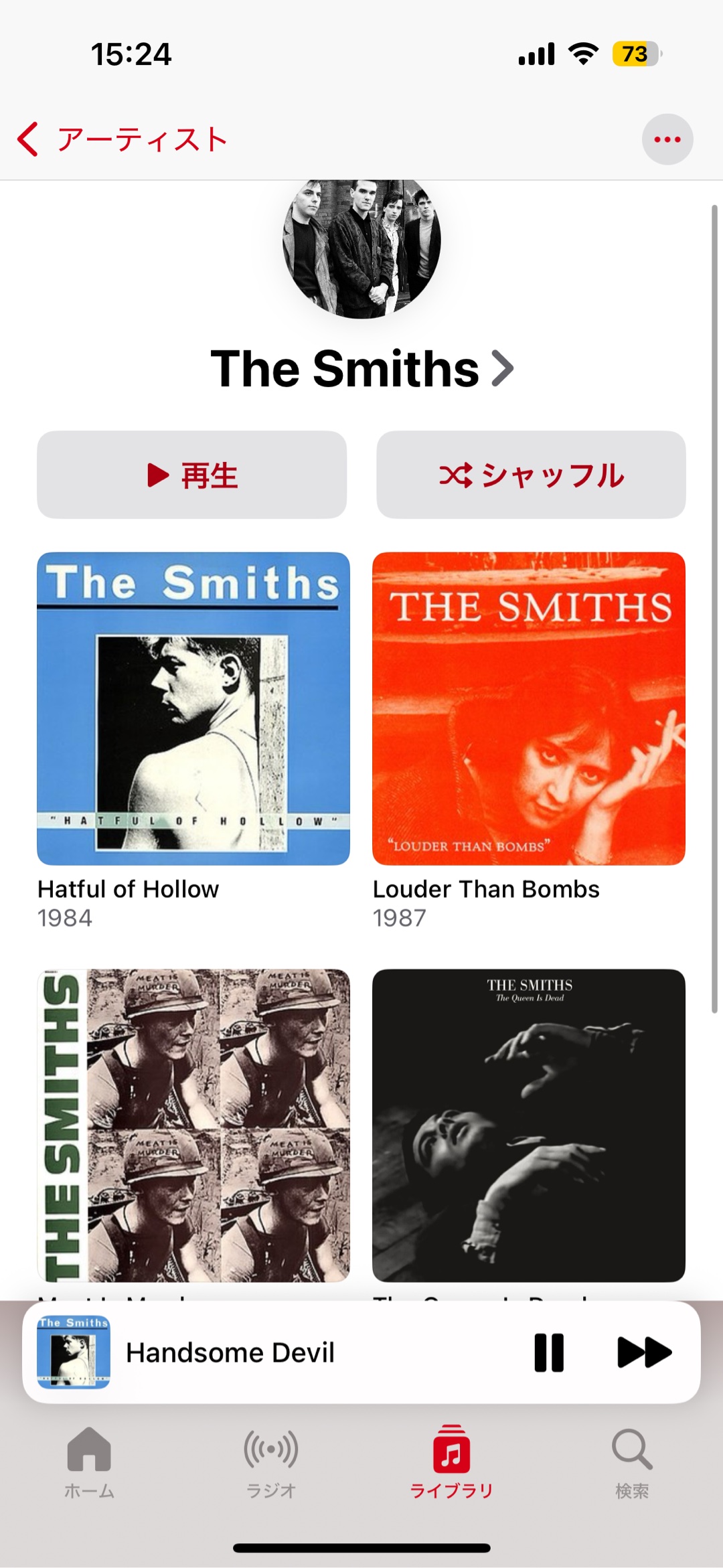
Task: Pause Handsome Devil in the mini player
Action: 549,1352
